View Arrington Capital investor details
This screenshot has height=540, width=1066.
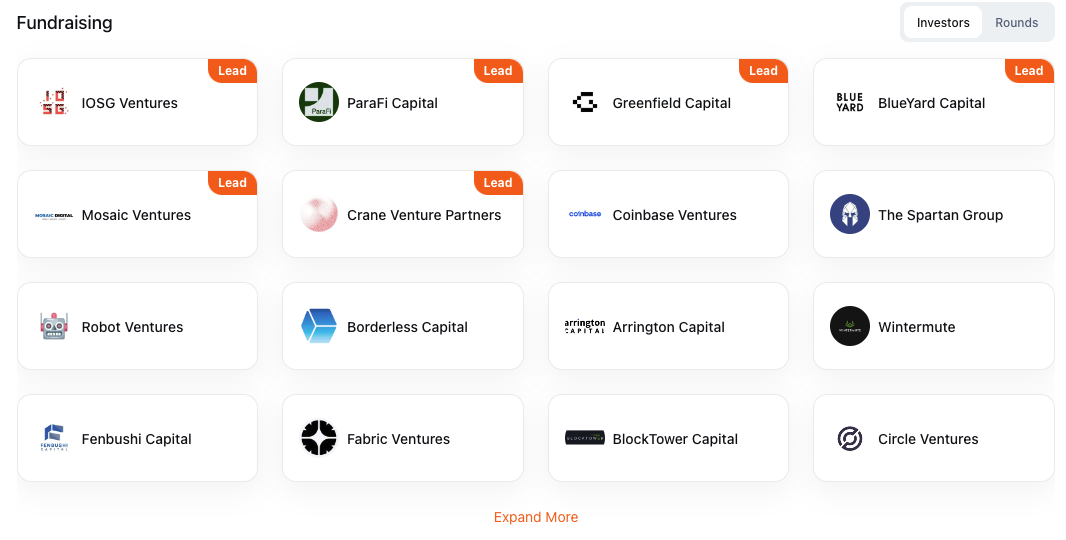coord(668,327)
